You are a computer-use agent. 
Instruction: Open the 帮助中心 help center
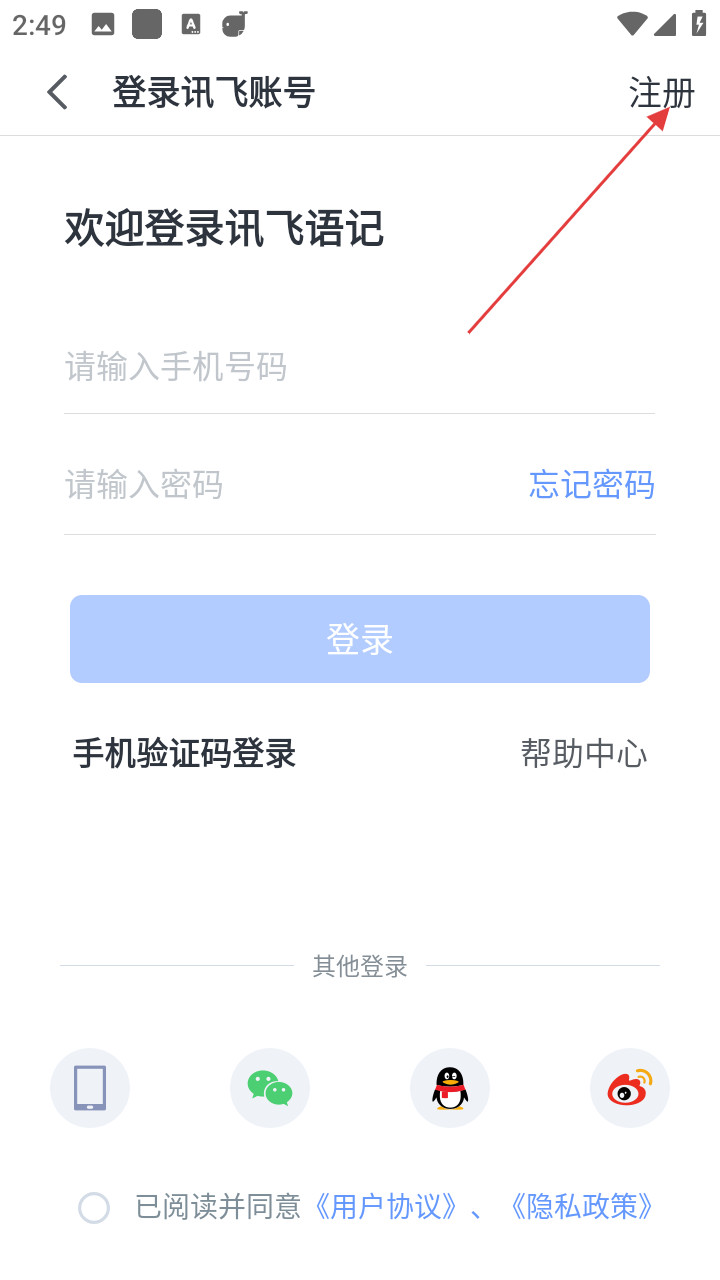584,753
